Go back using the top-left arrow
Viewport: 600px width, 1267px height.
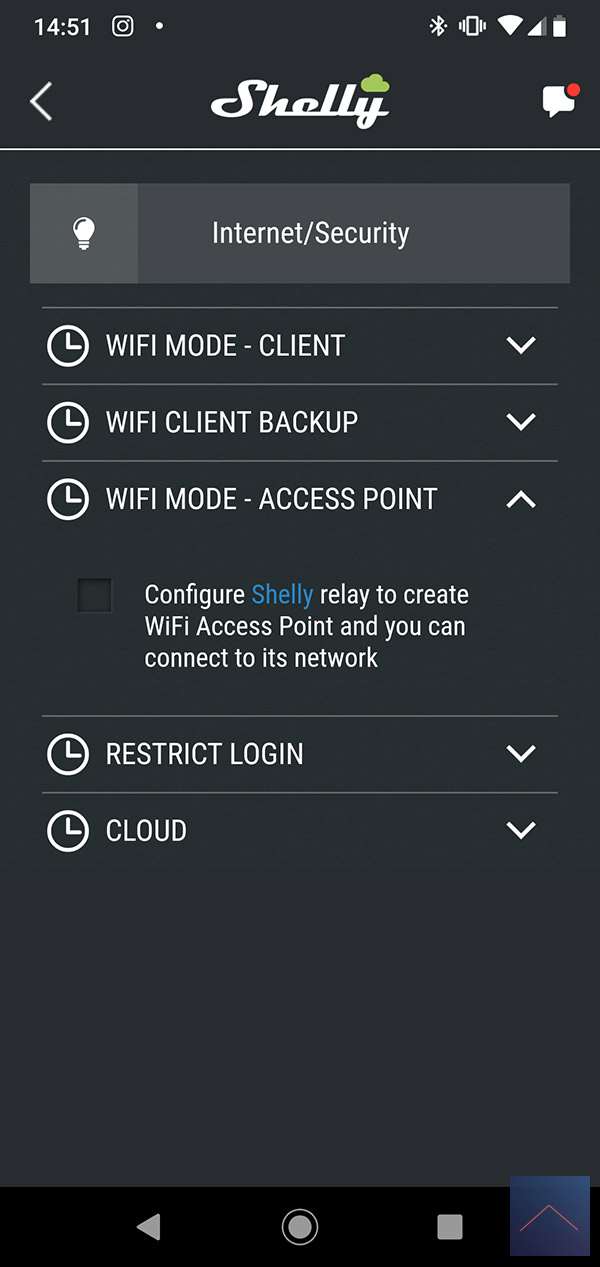pos(41,102)
